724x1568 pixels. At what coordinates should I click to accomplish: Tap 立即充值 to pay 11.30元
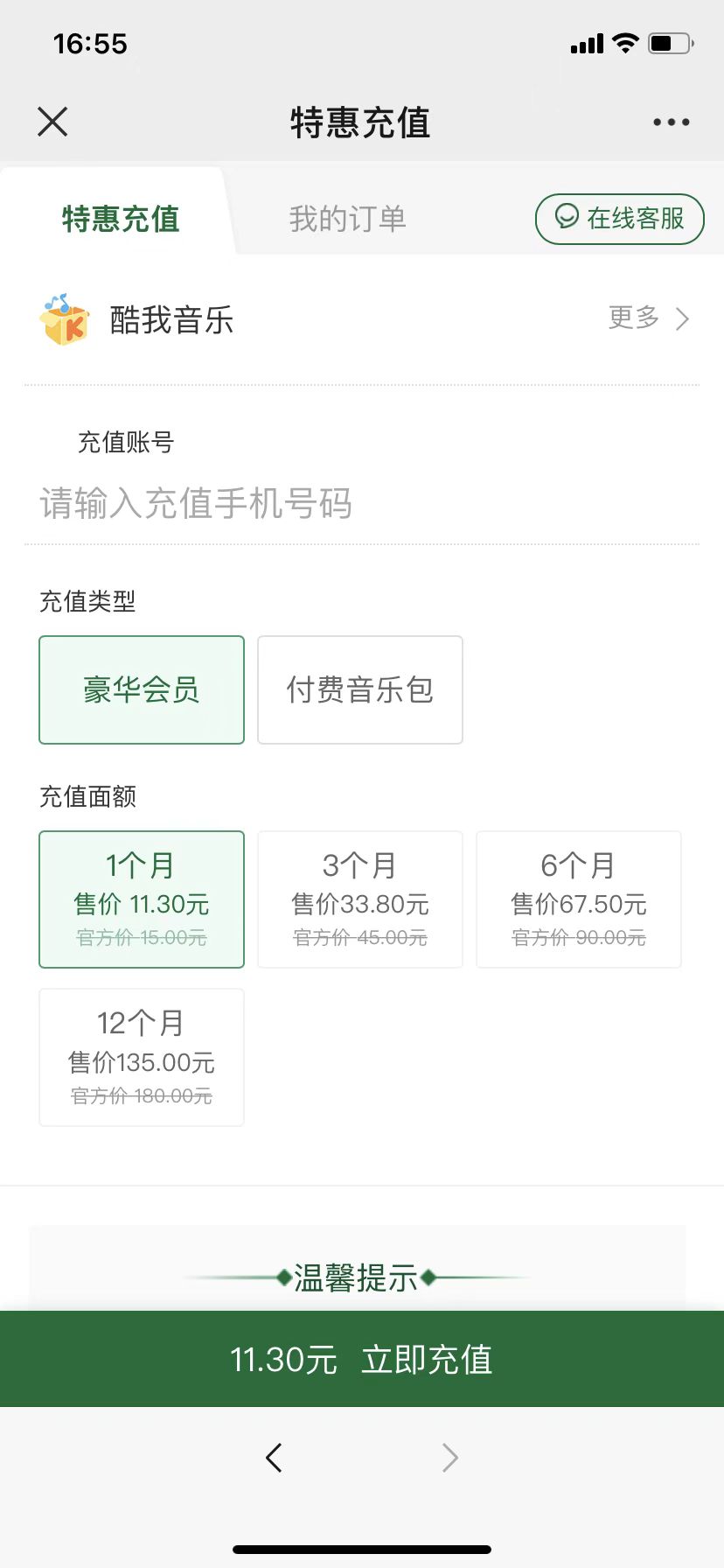362,1359
